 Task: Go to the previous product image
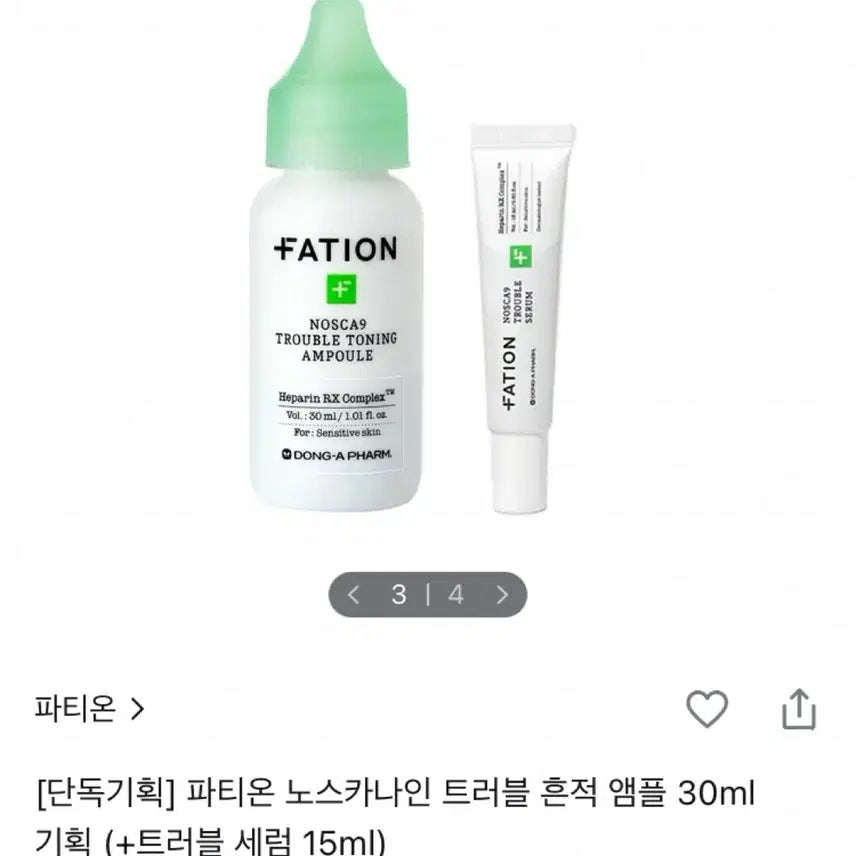pos(353,595)
